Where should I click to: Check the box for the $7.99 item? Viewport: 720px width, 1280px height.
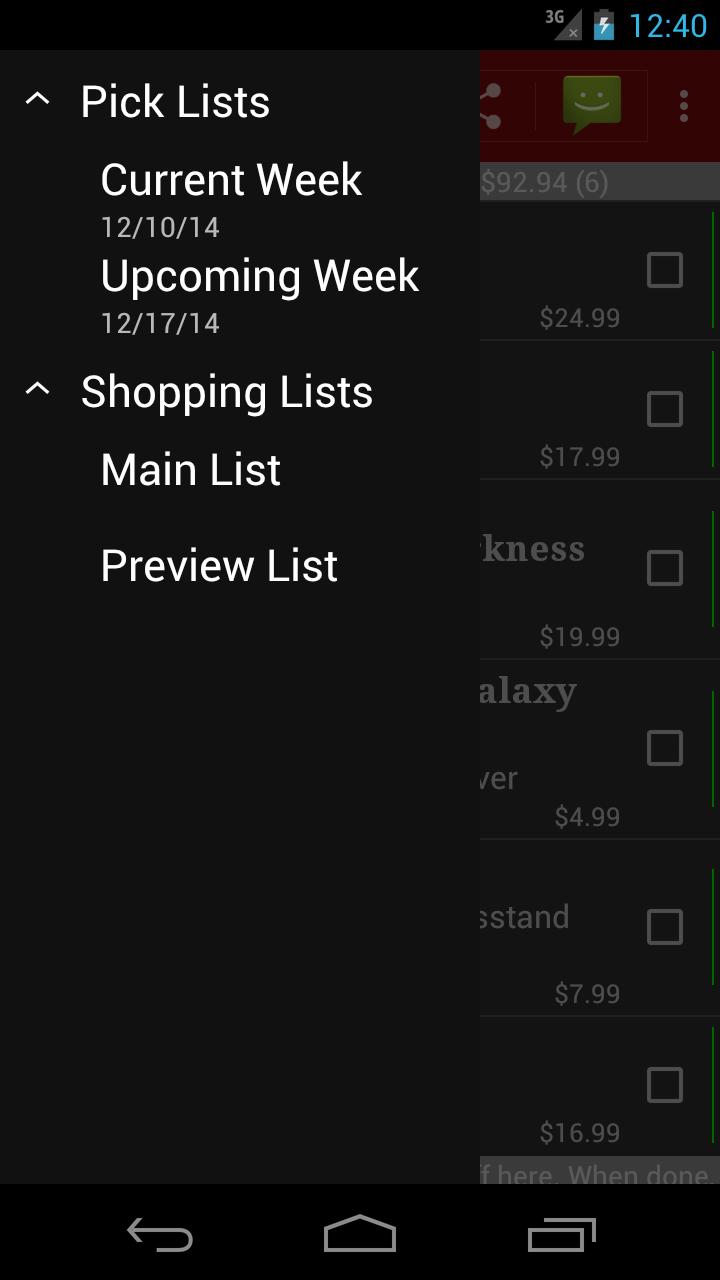pos(665,927)
